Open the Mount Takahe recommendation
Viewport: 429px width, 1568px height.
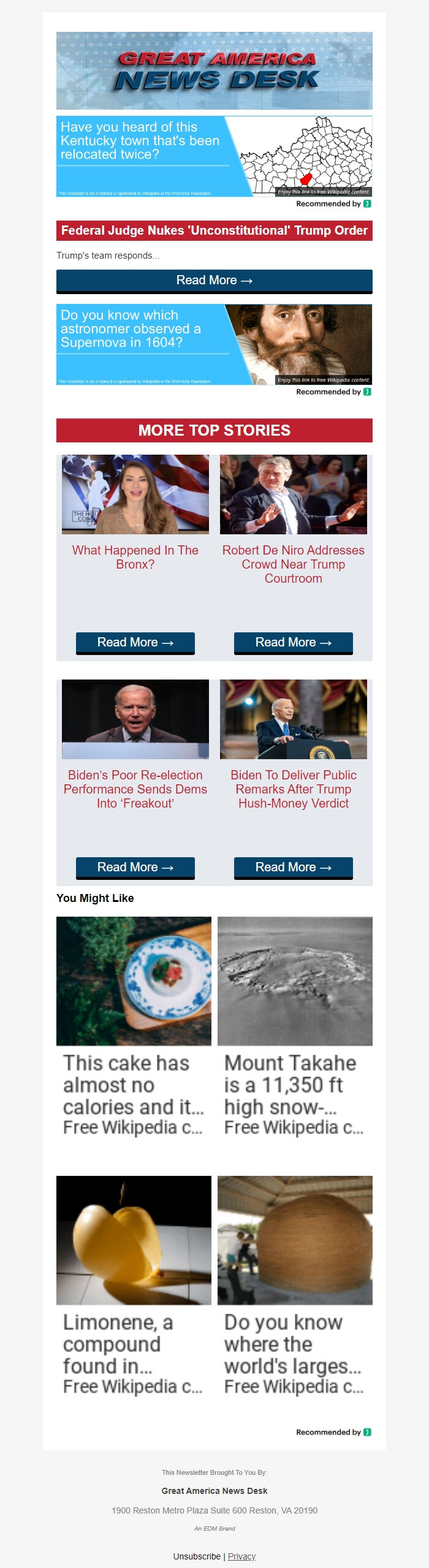pyautogui.click(x=295, y=1026)
